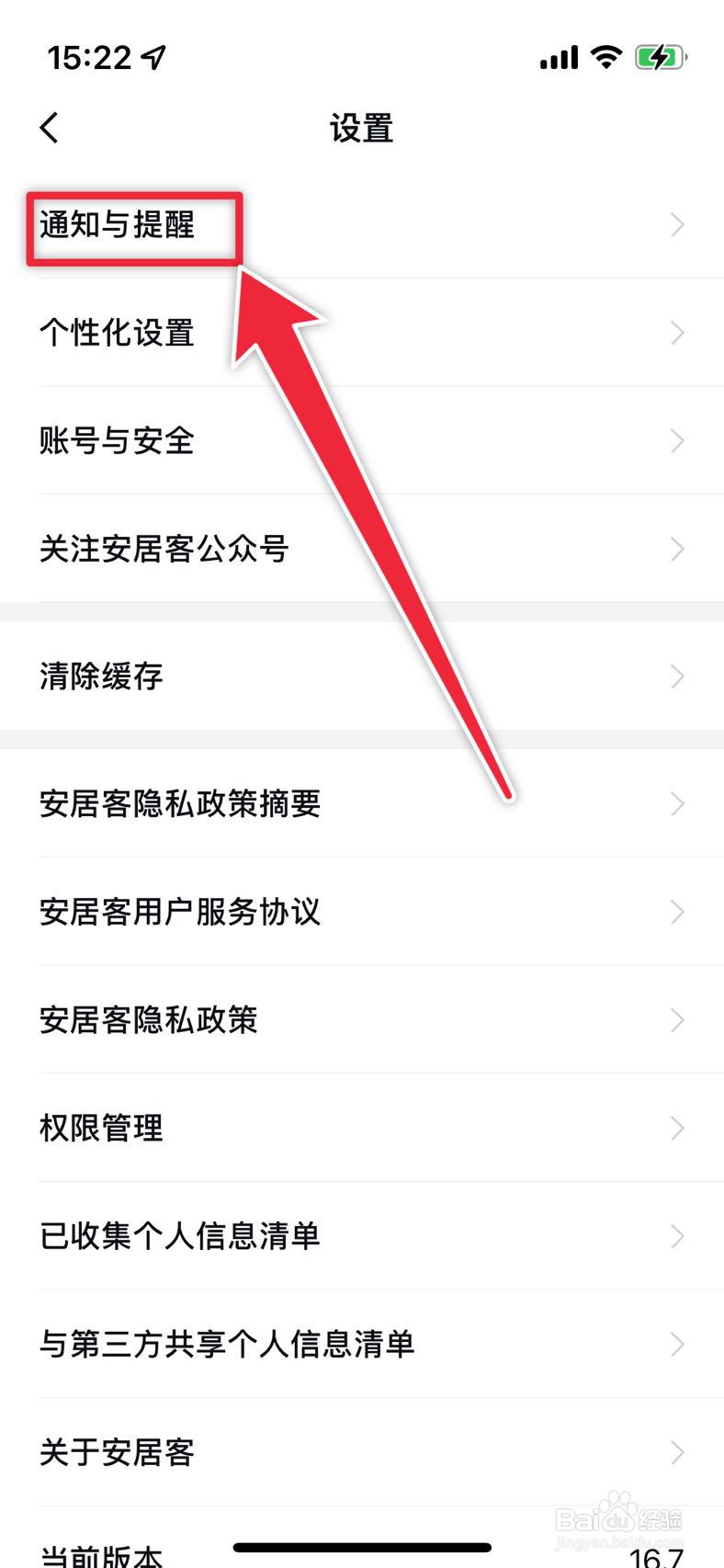Open the 设置 title area
Image resolution: width=724 pixels, height=1568 pixels.
pos(362,129)
